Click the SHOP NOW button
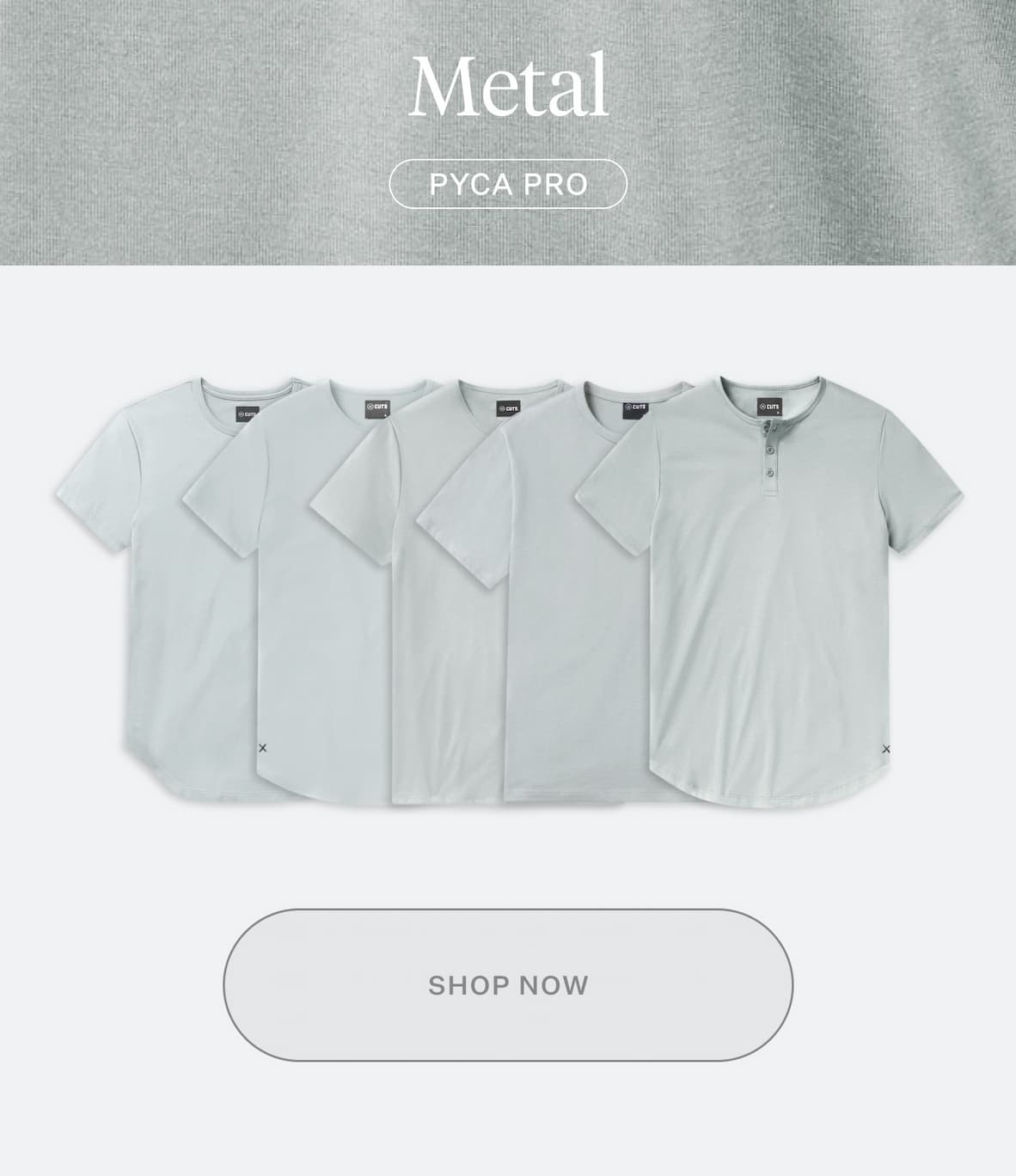Screen dimensions: 1016x1176 [x=508, y=983]
